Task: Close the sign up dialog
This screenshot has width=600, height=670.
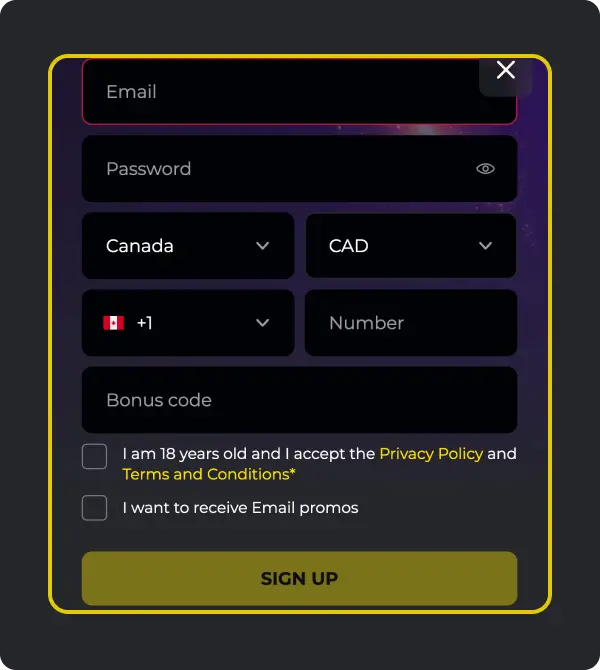Action: [x=506, y=70]
